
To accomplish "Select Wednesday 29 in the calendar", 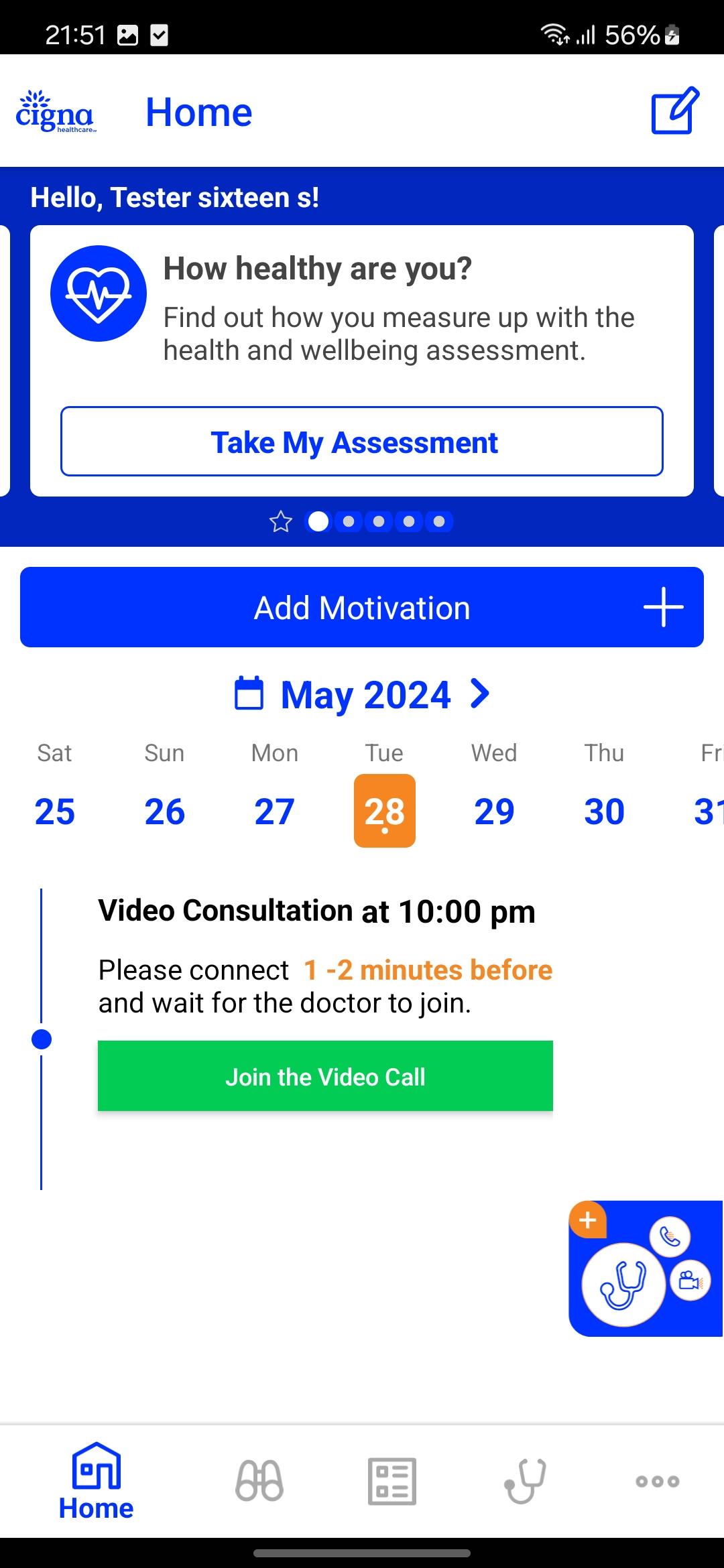I will (x=495, y=811).
